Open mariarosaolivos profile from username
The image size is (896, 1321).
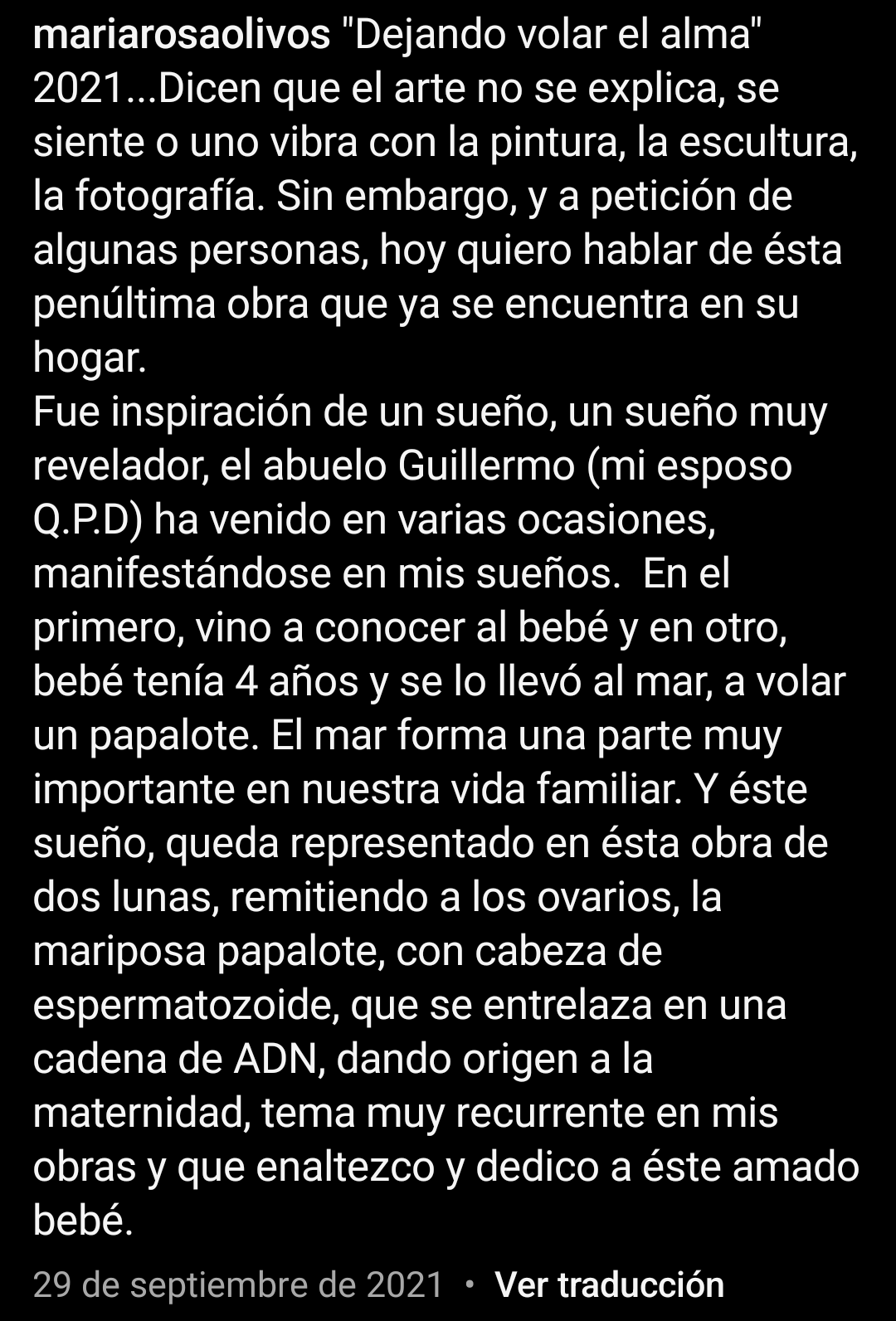coord(182,35)
